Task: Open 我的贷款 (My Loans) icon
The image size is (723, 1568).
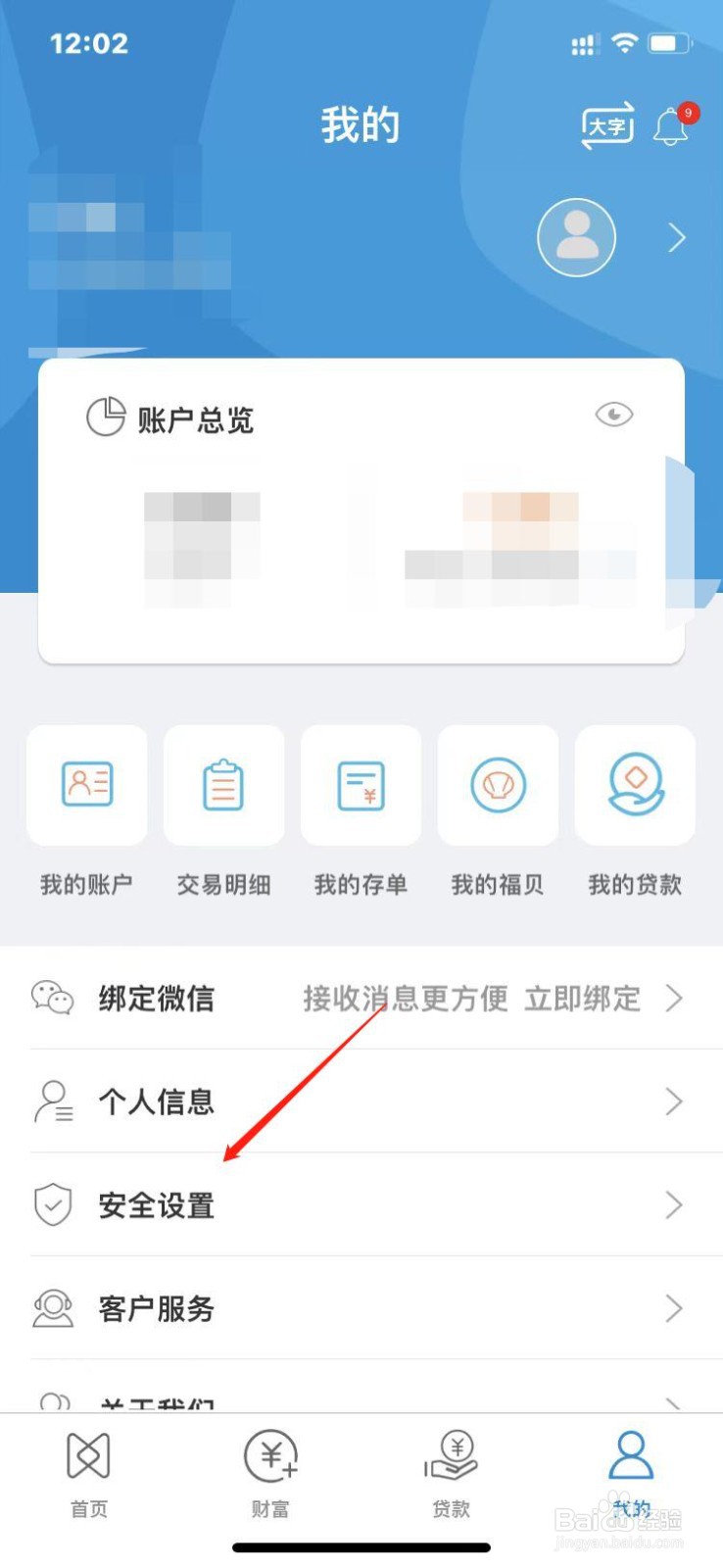Action: click(x=635, y=785)
